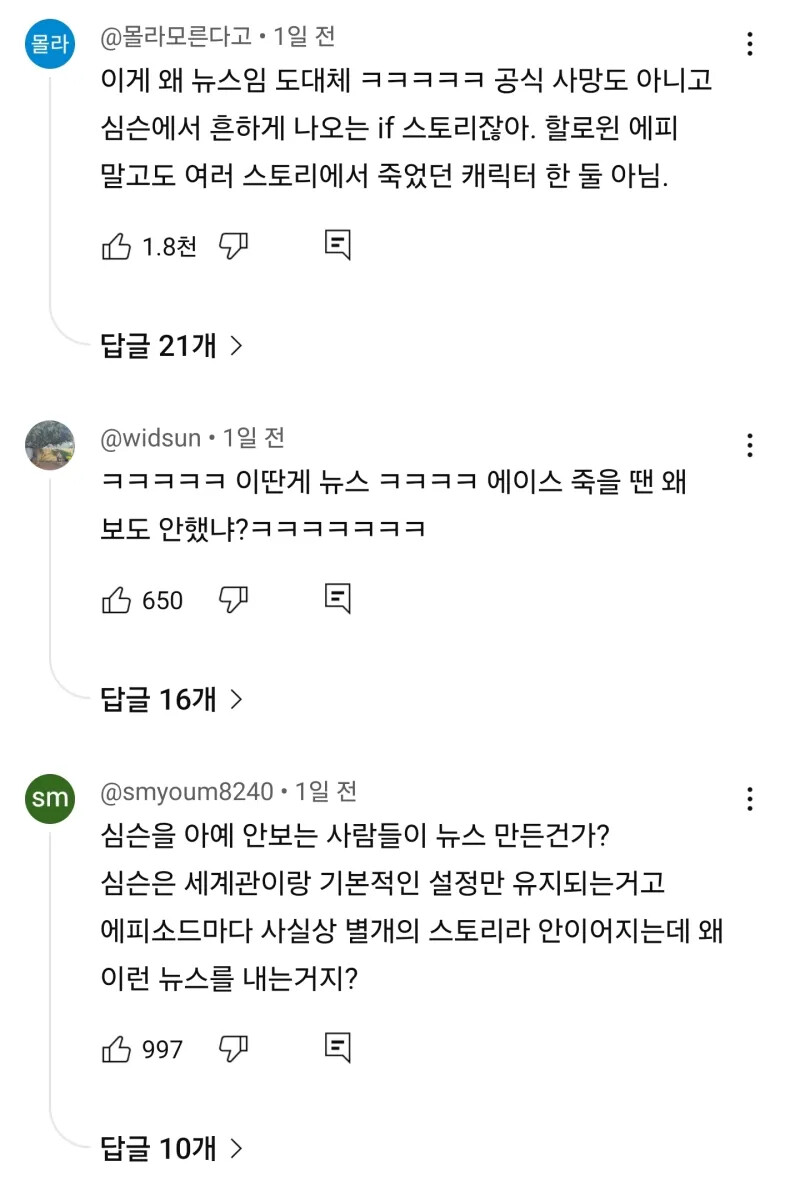Visit the @smyoum8240 username link
800x1181 pixels.
click(187, 792)
